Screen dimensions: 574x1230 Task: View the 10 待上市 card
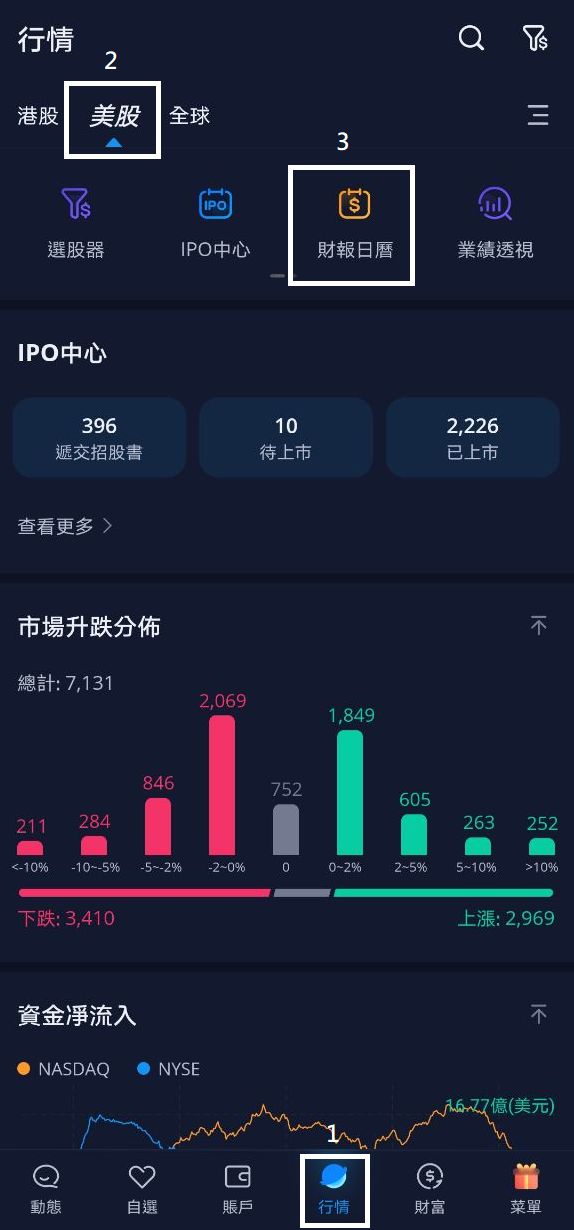[x=286, y=437]
